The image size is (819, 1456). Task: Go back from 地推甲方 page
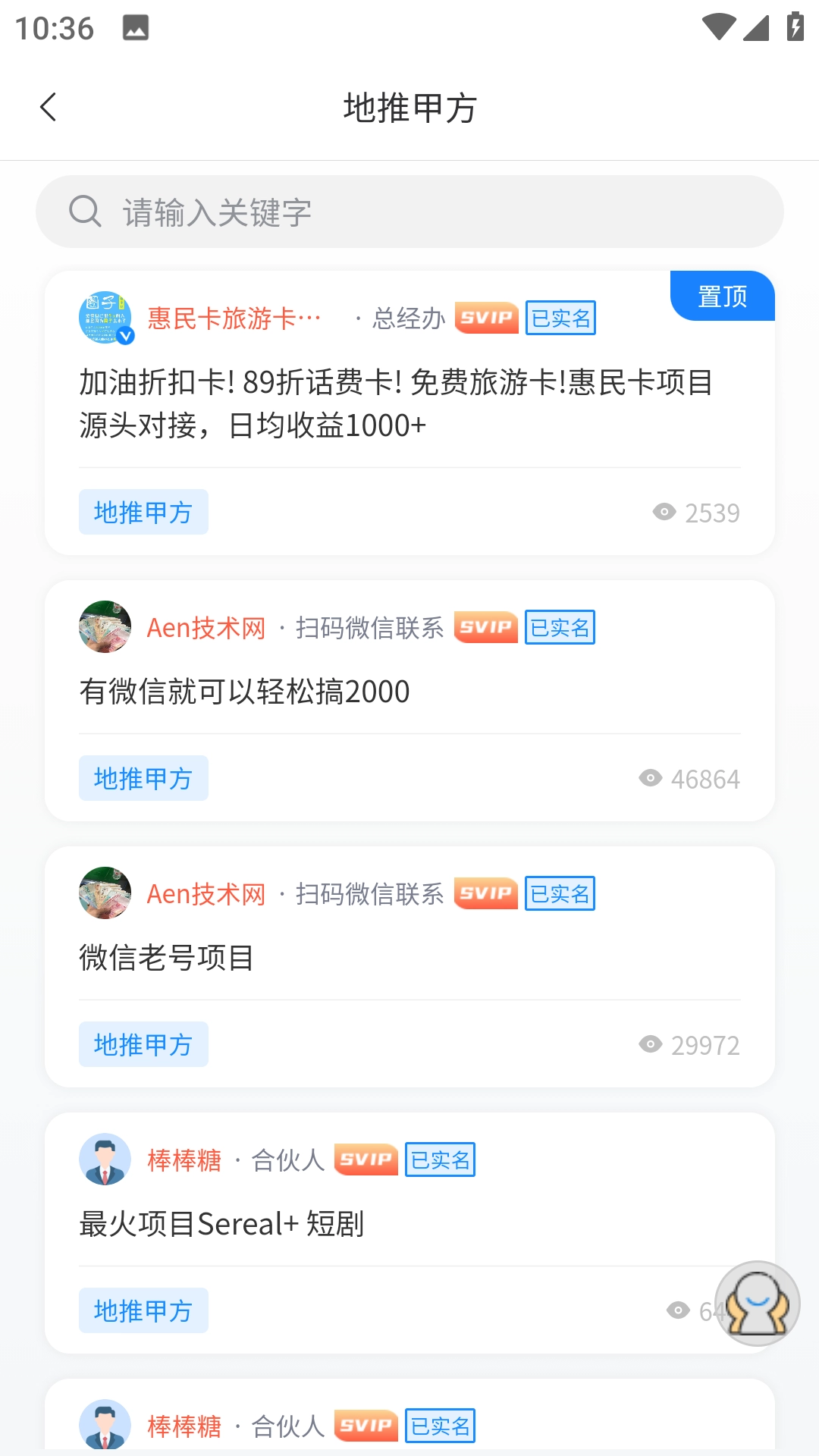point(49,107)
